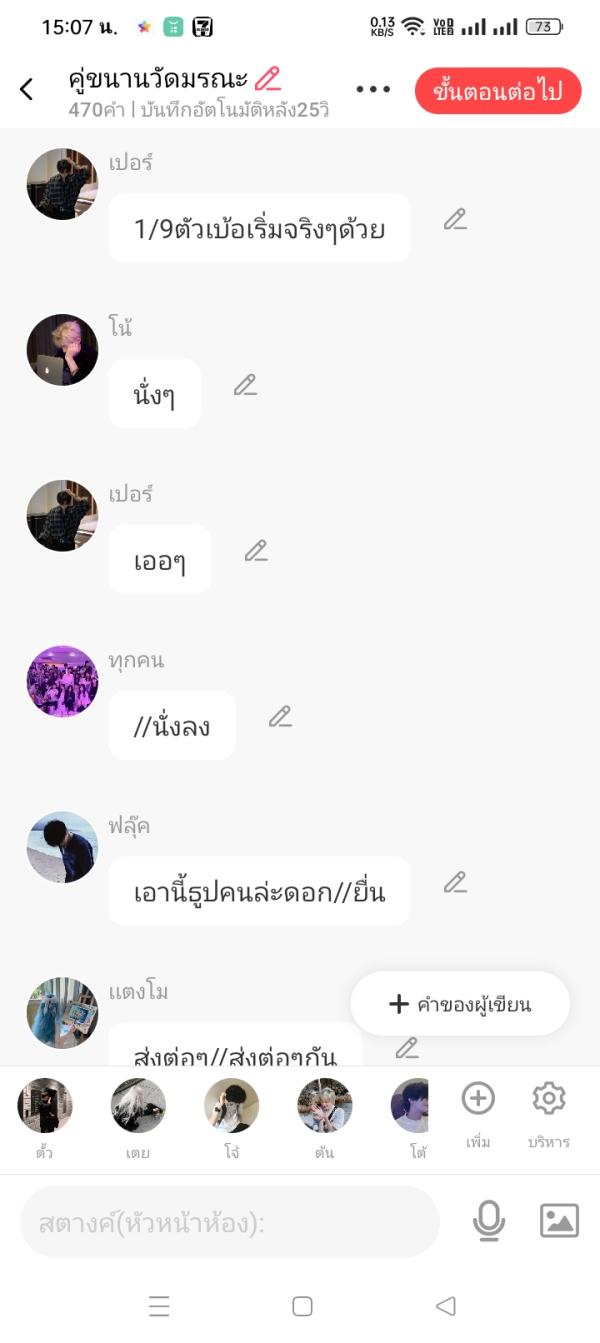Screen dimensions: 600x1343
Task: Insert an image into the story
Action: click(559, 1221)
